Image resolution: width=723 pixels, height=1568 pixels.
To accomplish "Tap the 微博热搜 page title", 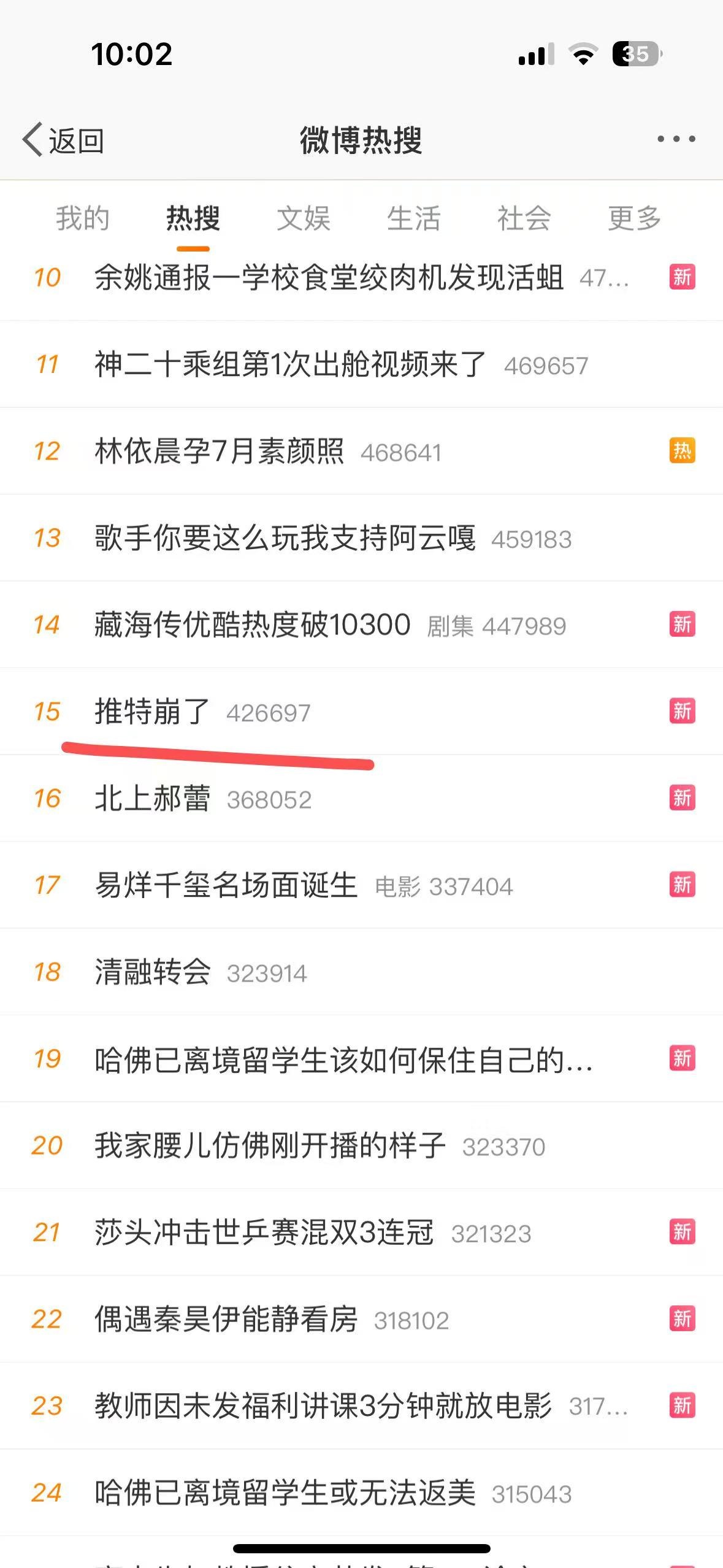I will click(x=361, y=139).
